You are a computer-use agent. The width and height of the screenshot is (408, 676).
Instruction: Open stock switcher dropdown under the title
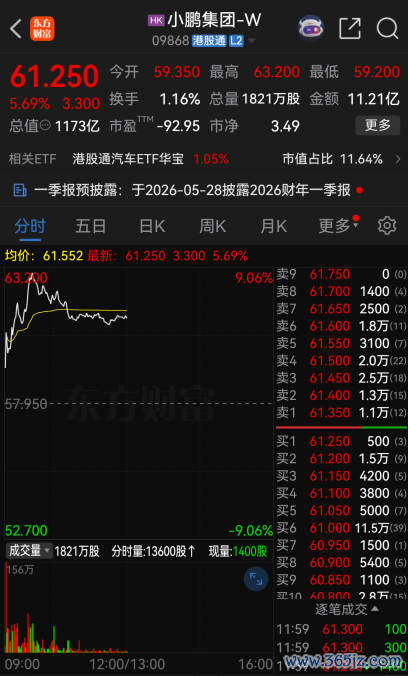(251, 41)
